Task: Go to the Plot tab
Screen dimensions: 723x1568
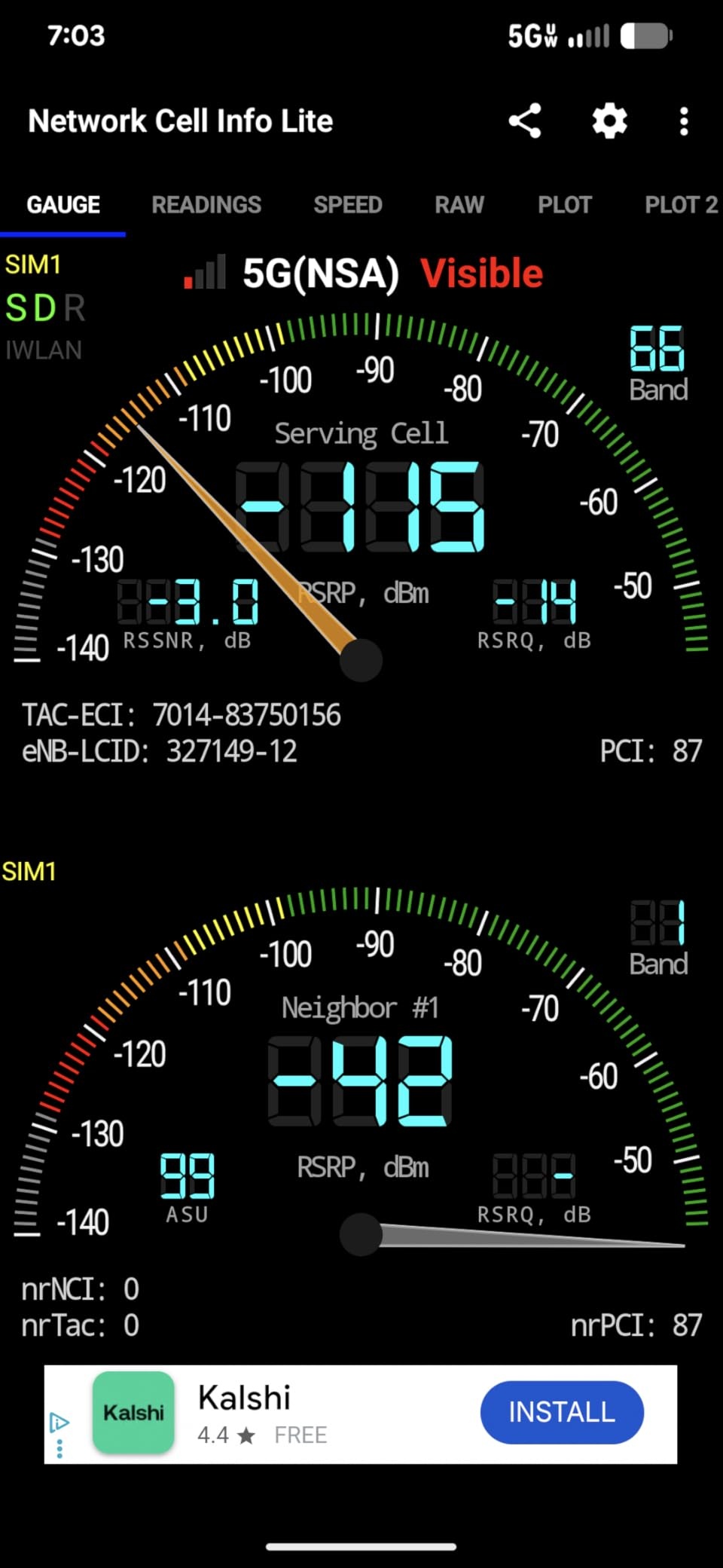Action: click(565, 205)
